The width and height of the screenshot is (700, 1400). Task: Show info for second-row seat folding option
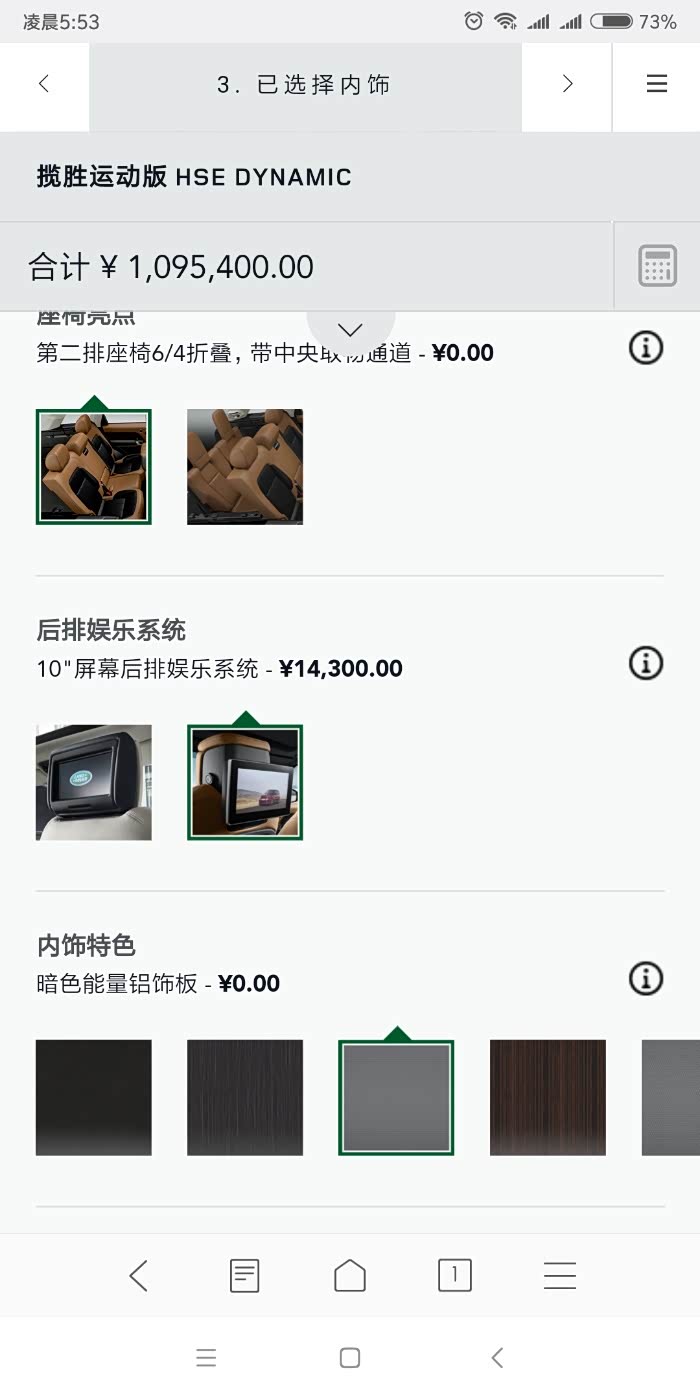pyautogui.click(x=646, y=348)
